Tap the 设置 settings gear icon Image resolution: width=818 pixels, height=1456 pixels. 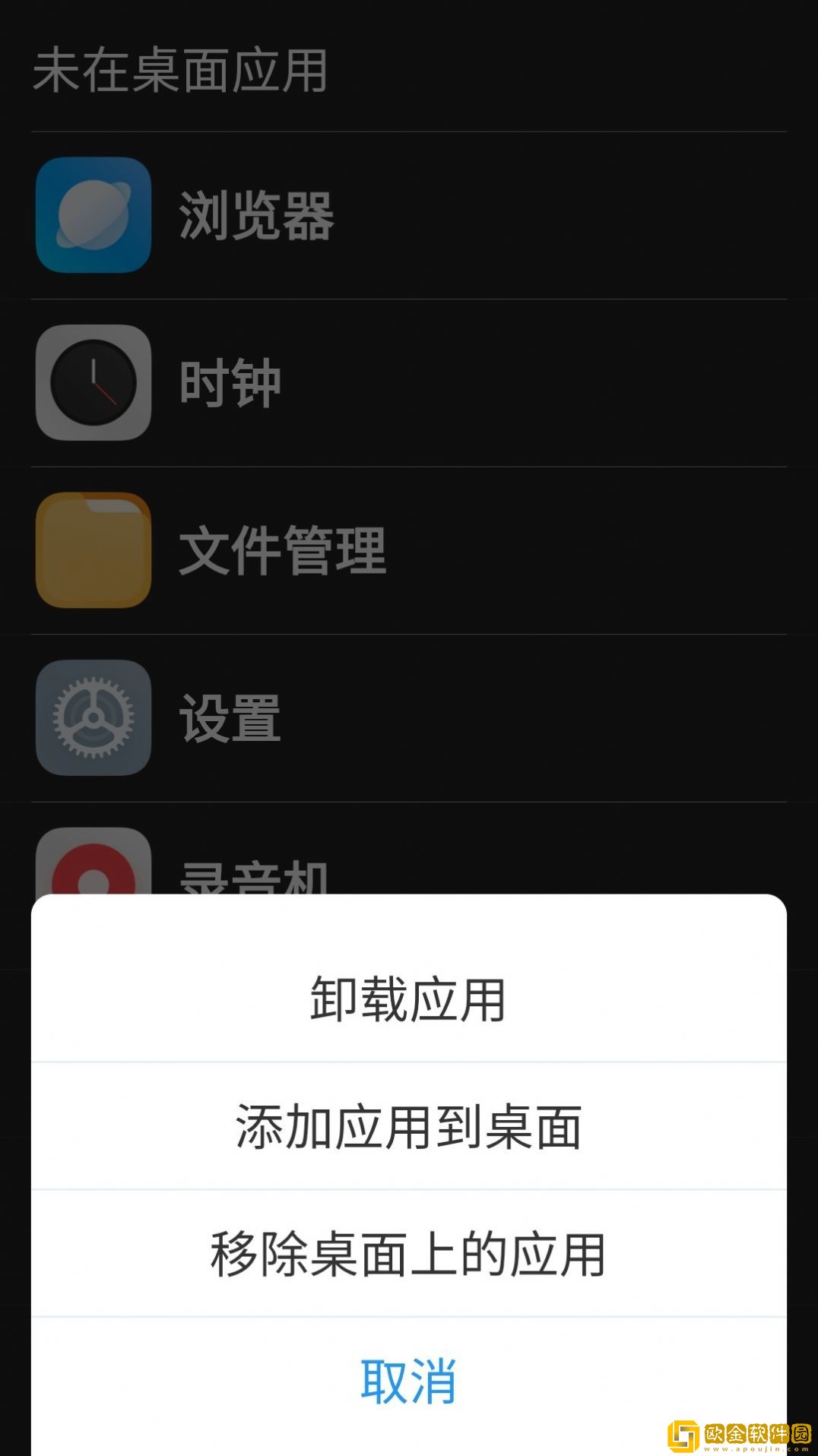(93, 718)
